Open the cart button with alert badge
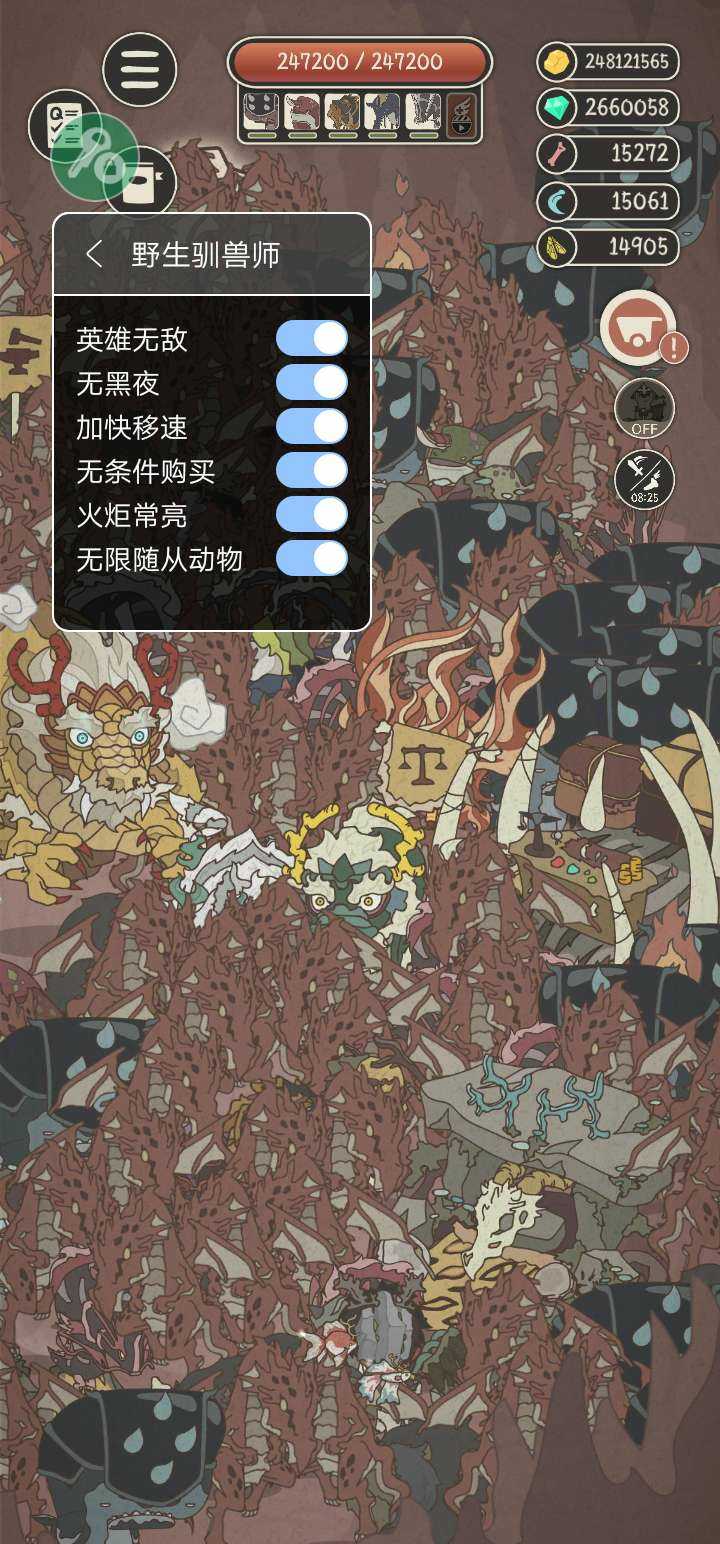This screenshot has height=1544, width=720. pos(638,327)
